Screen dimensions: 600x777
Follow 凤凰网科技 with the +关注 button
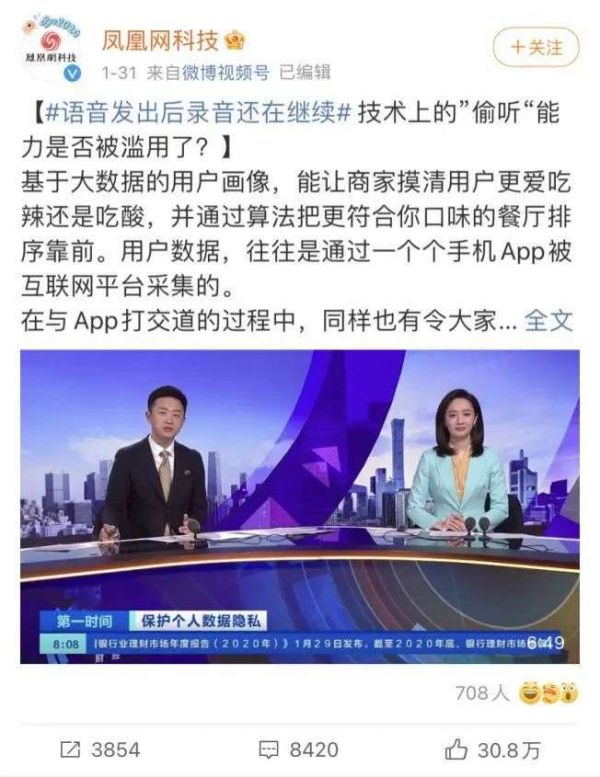(x=536, y=47)
